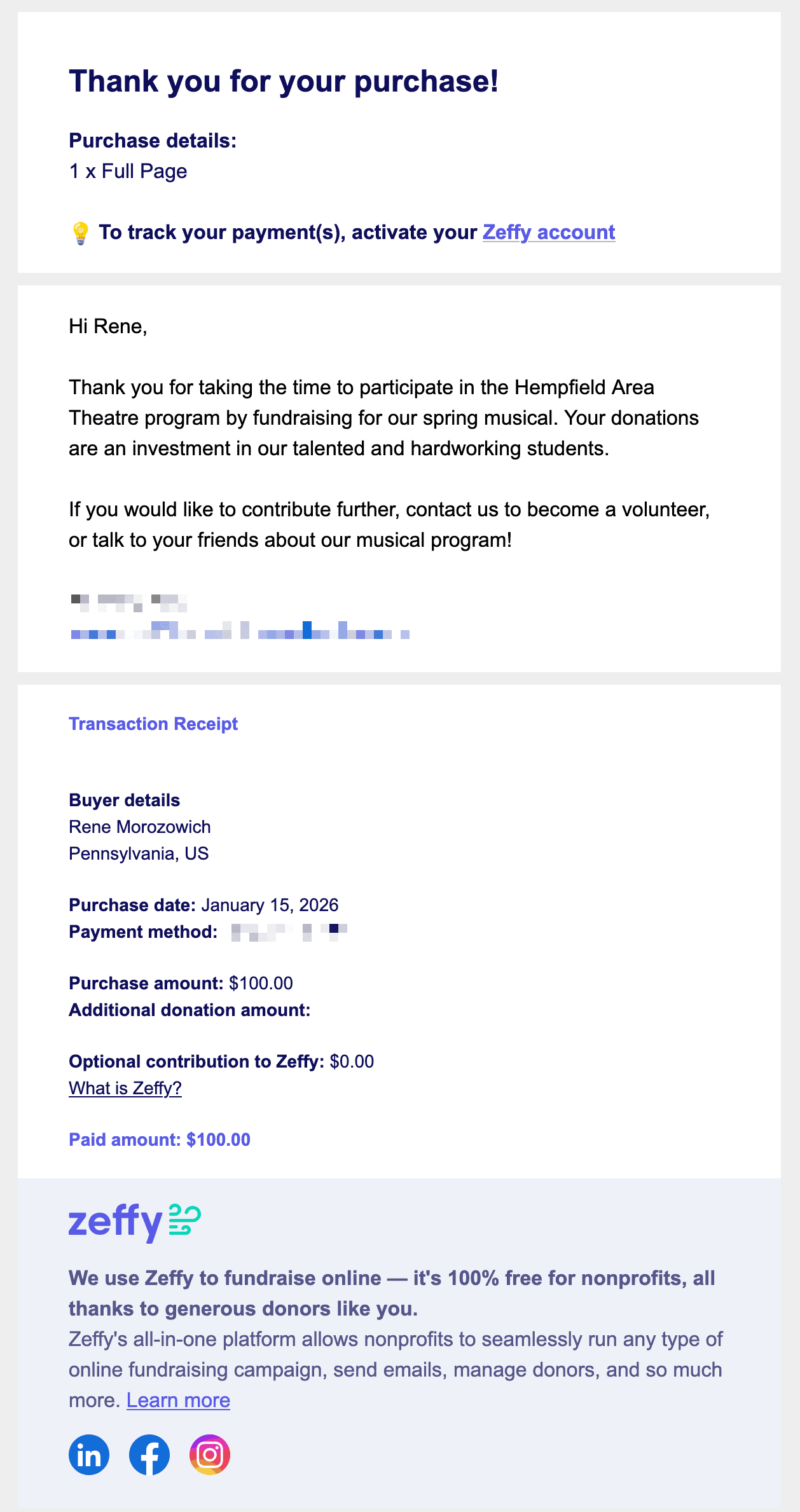Open the Zeffy account activation link

[x=548, y=233]
